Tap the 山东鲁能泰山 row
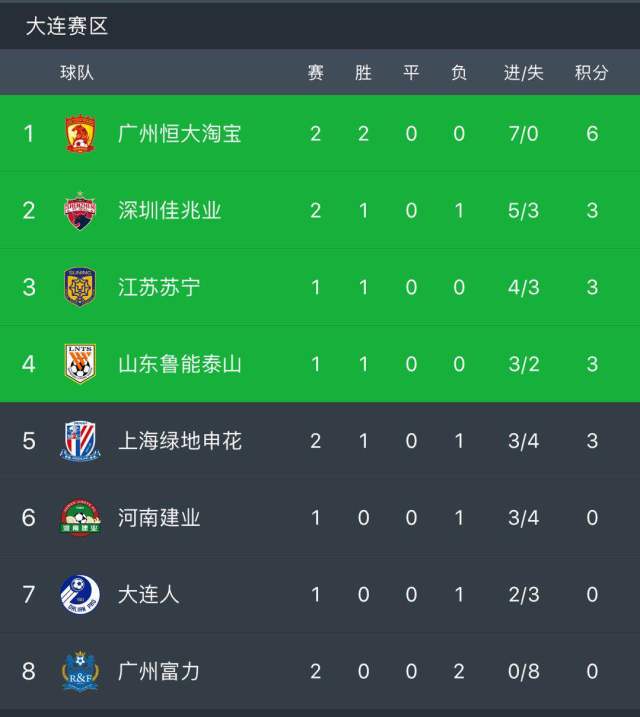Viewport: 640px width, 717px height. [180, 364]
